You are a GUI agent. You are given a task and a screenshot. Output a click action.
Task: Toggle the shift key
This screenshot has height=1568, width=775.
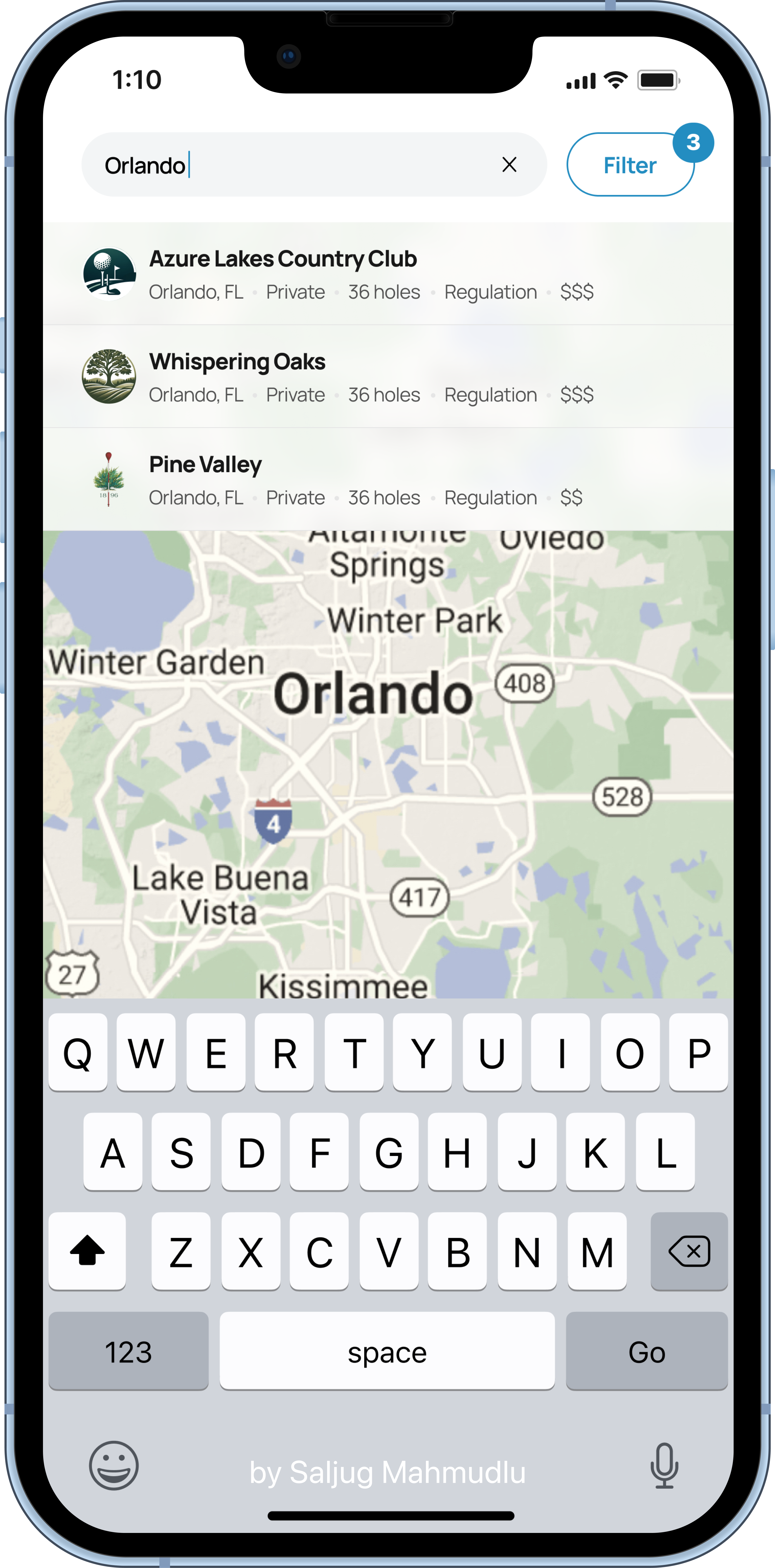tap(87, 1251)
